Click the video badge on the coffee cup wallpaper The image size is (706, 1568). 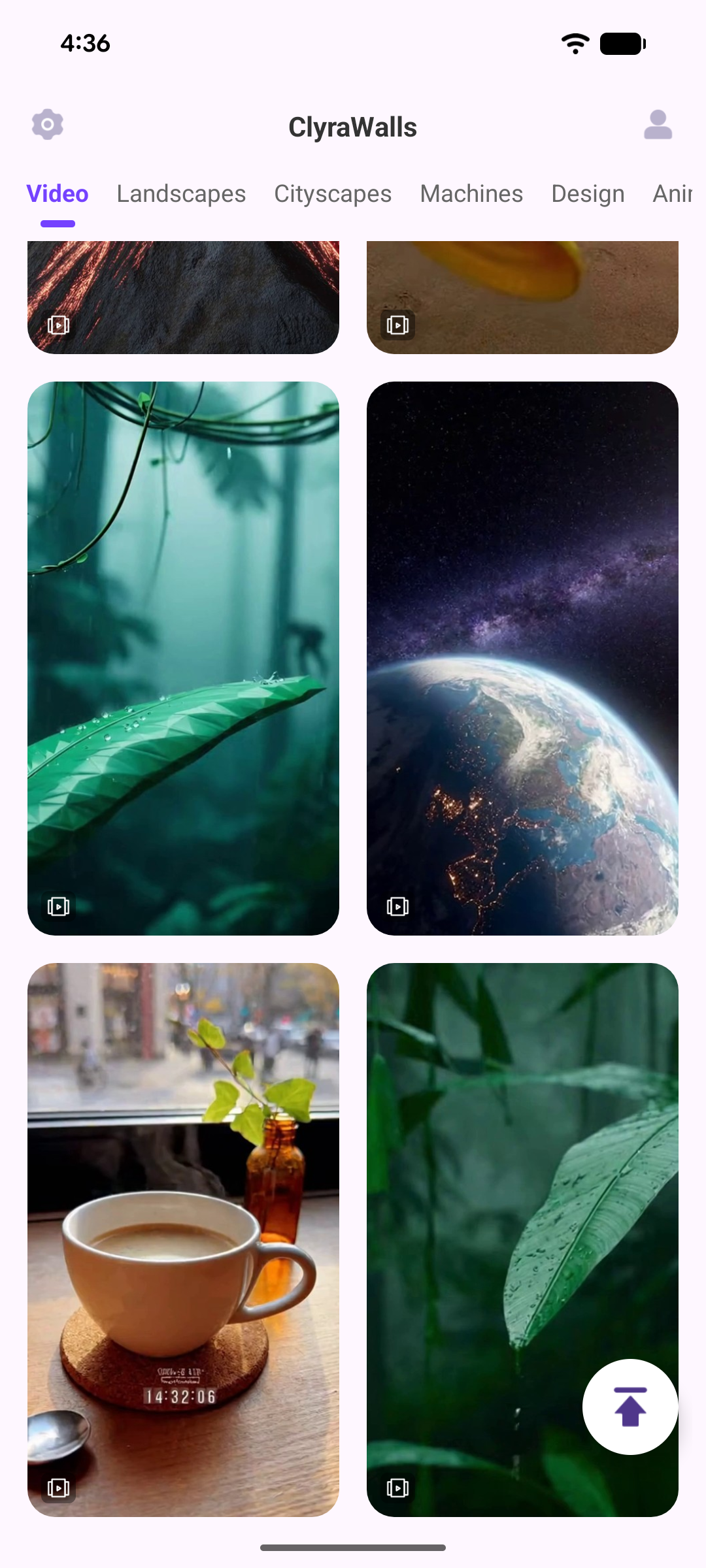pyautogui.click(x=58, y=1488)
